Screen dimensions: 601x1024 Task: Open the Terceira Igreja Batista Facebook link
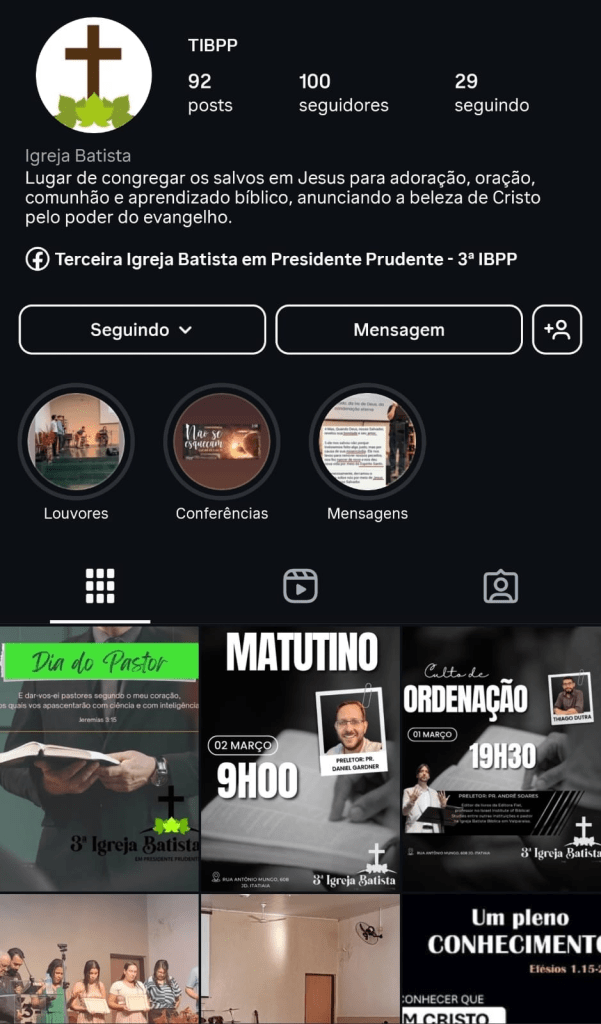coord(285,260)
